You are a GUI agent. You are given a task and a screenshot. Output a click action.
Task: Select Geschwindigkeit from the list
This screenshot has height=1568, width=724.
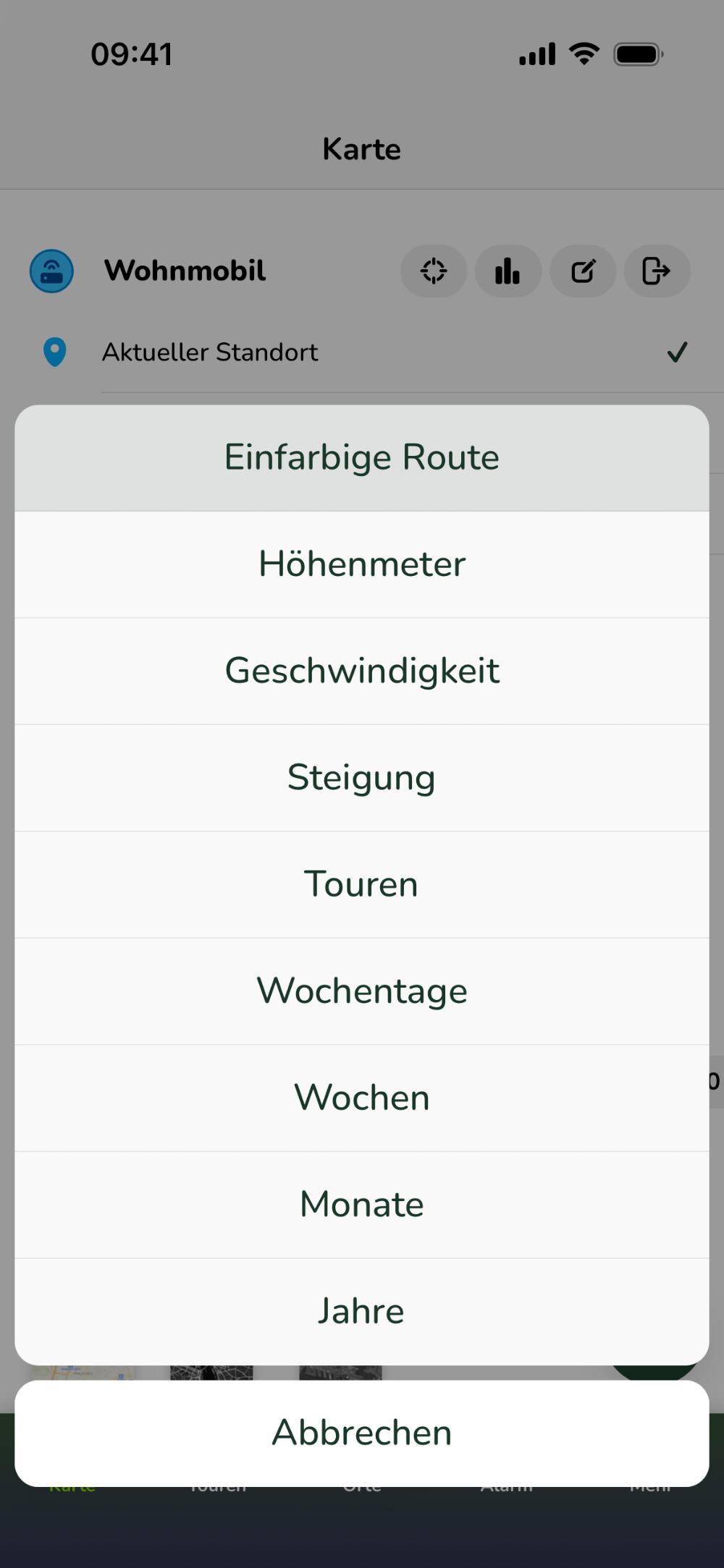[362, 671]
